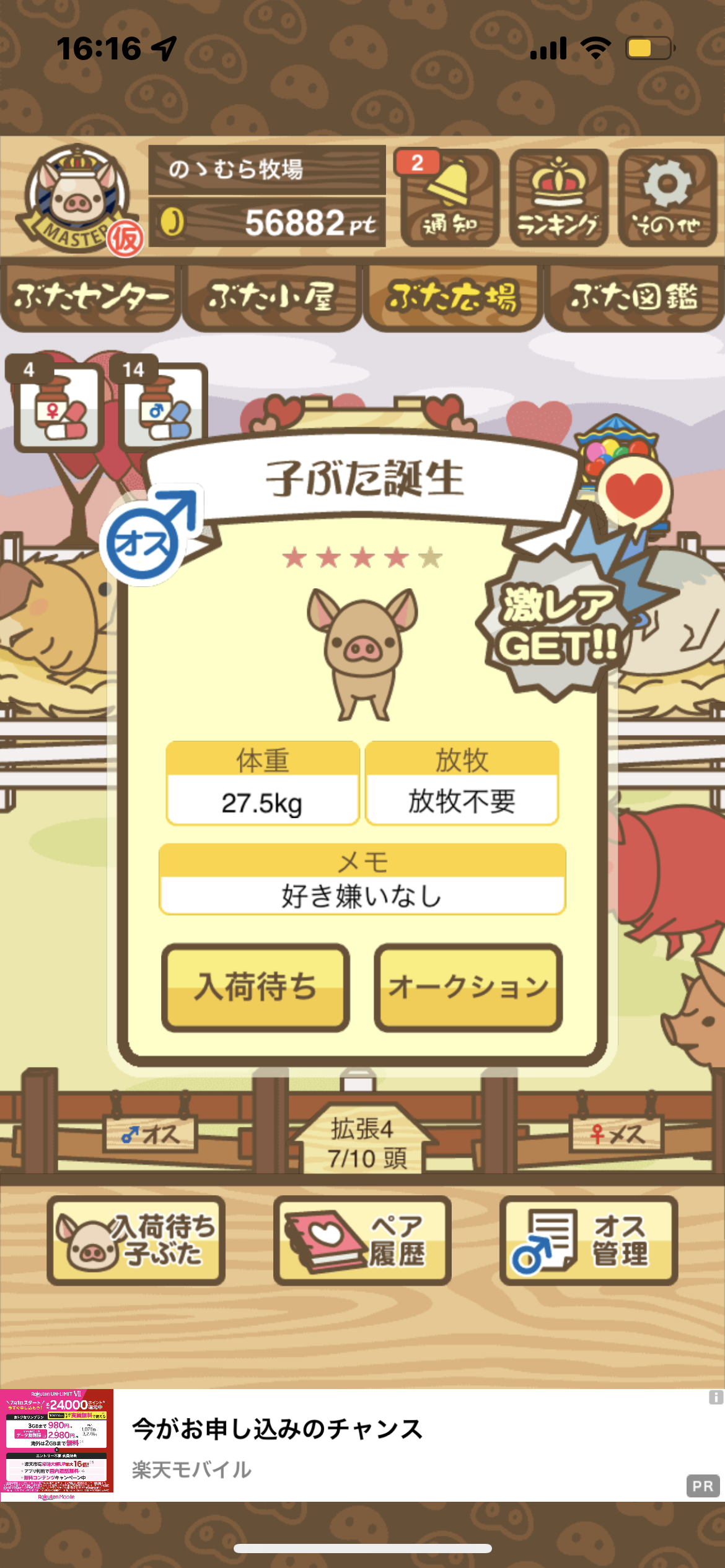
Task: Open オス管理 male management
Action: pos(589,1240)
